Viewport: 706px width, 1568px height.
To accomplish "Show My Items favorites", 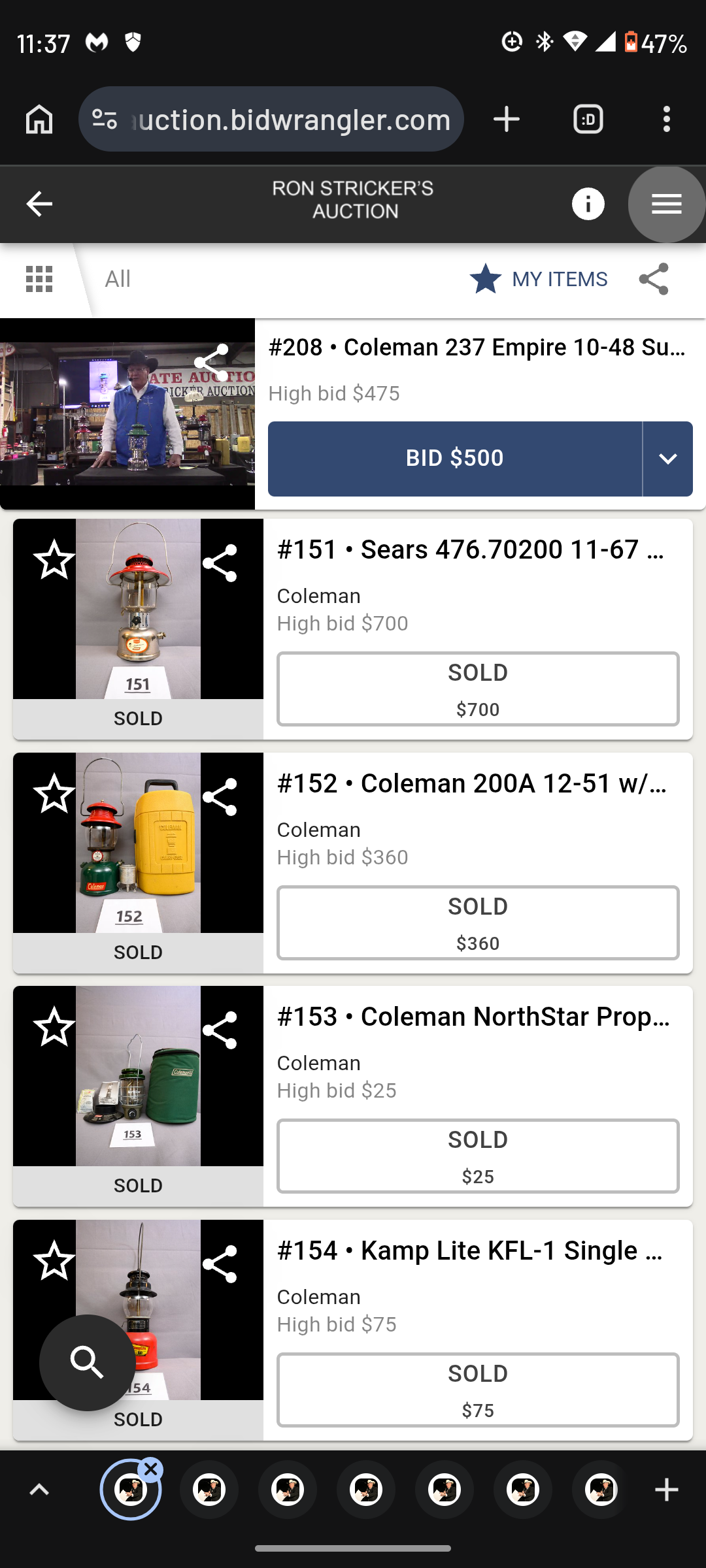I will [x=539, y=279].
